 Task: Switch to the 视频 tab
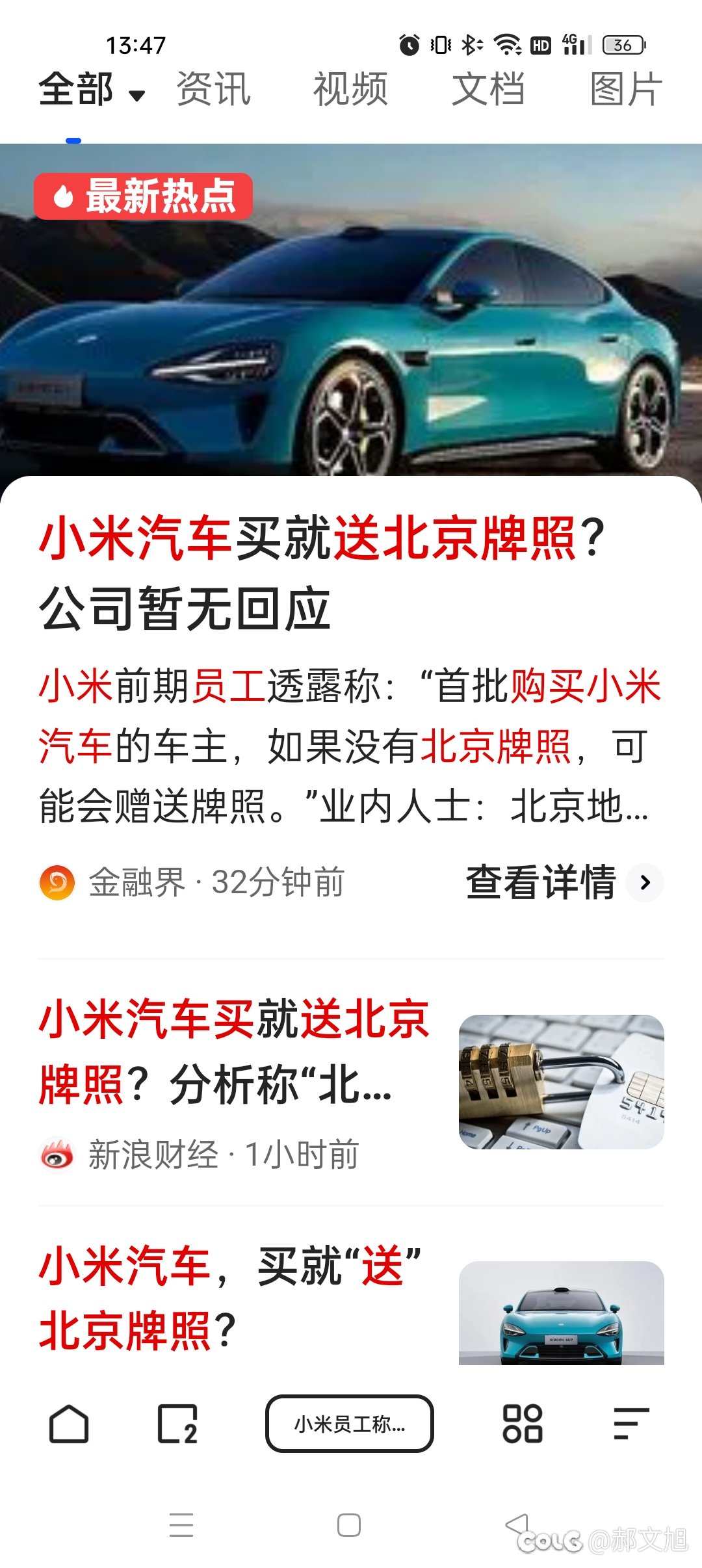[350, 90]
